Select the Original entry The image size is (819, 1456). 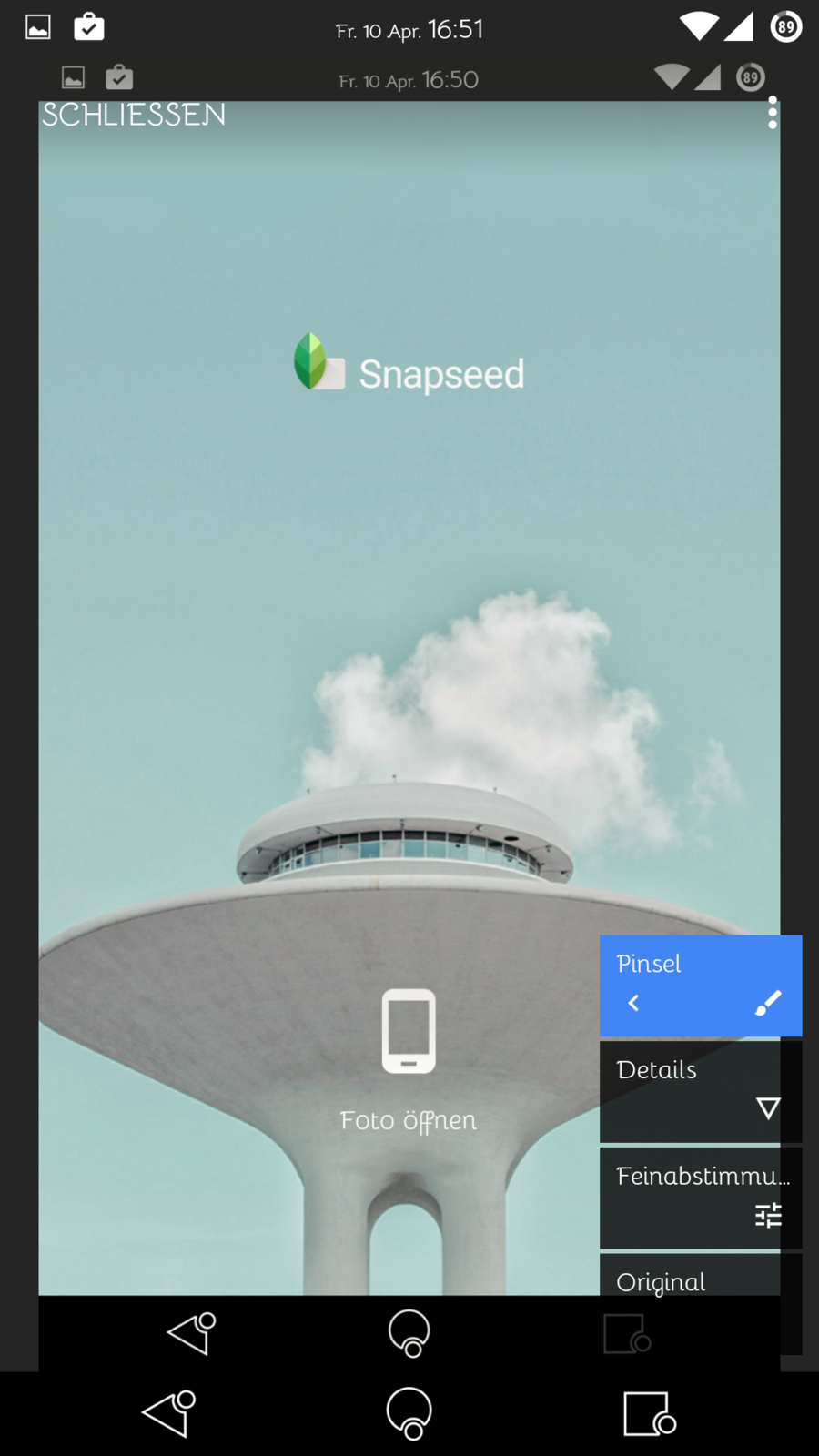tap(689, 1279)
